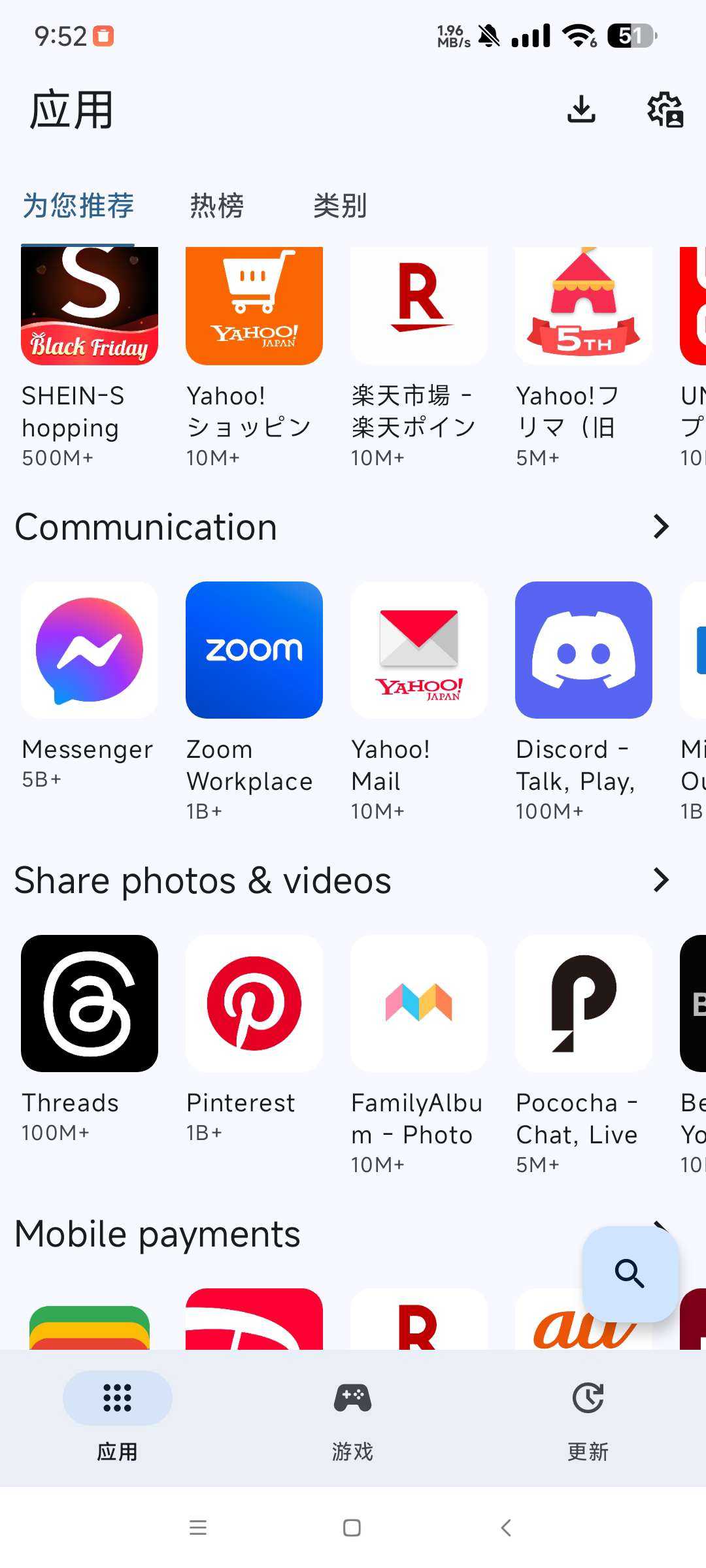Open the settings gear icon
706x1568 pixels.
click(x=665, y=109)
